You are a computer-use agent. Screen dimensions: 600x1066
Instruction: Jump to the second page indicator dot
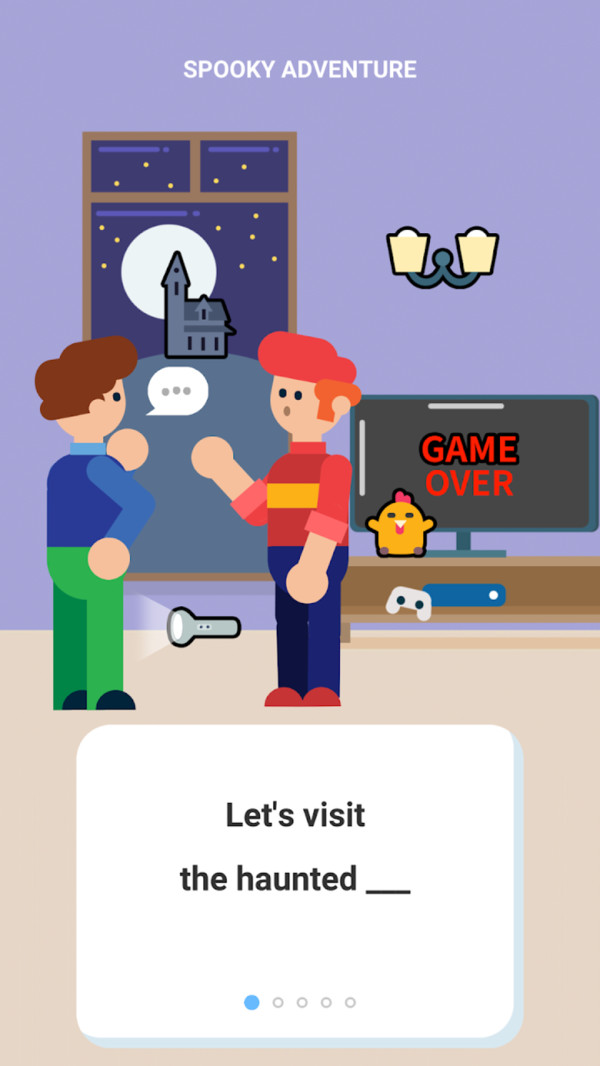pos(278,1002)
